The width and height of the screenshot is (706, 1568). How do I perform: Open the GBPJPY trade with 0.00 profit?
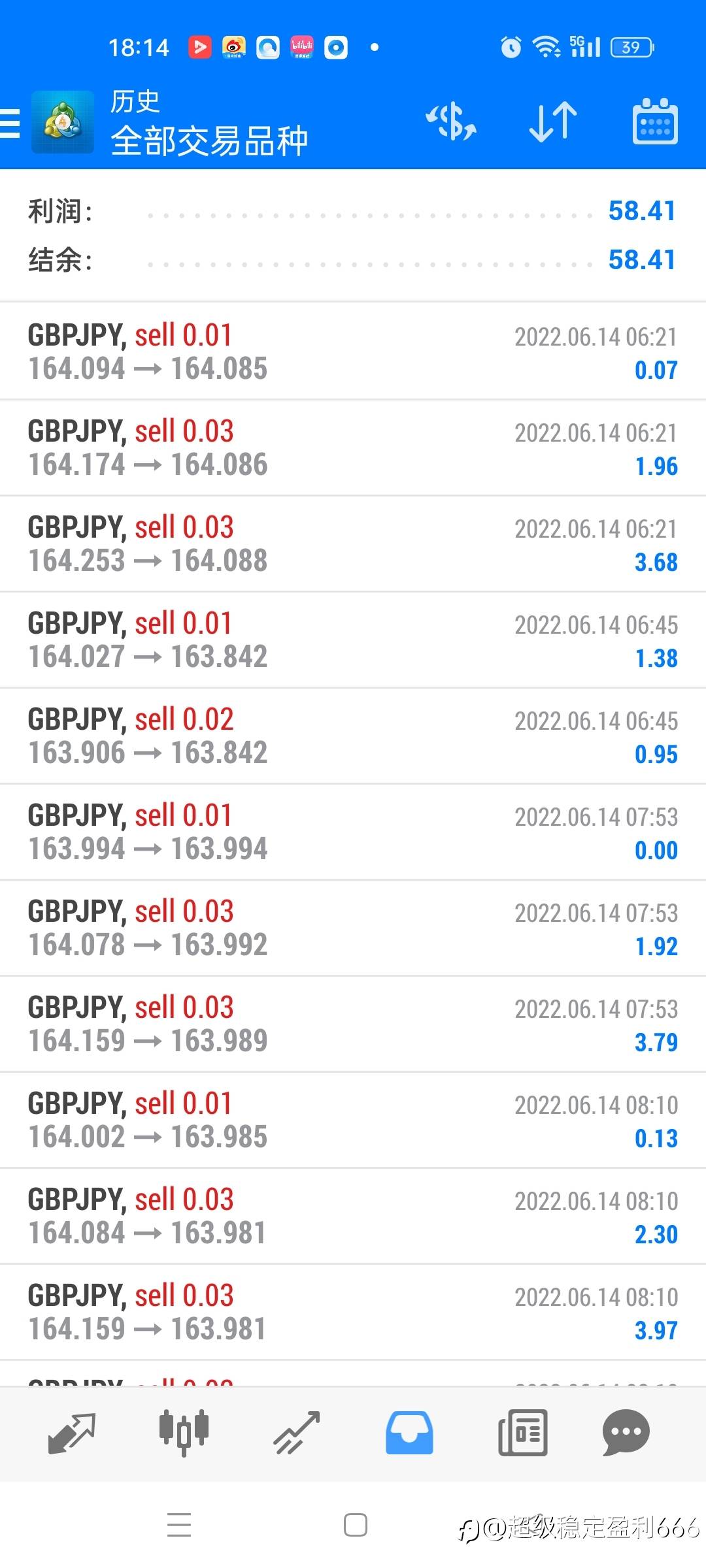pos(353,832)
